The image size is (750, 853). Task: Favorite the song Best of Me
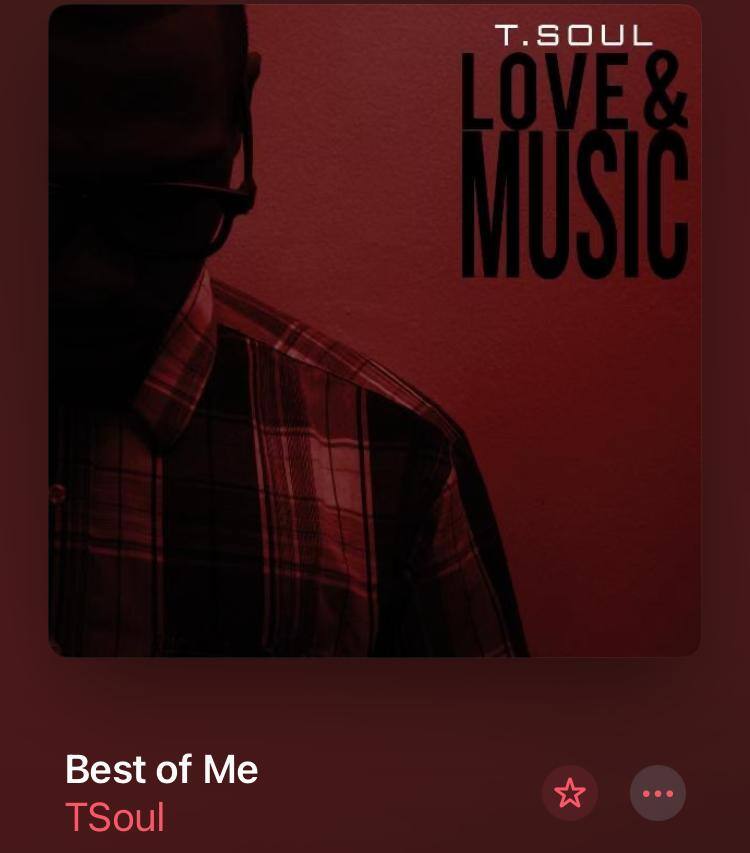570,794
